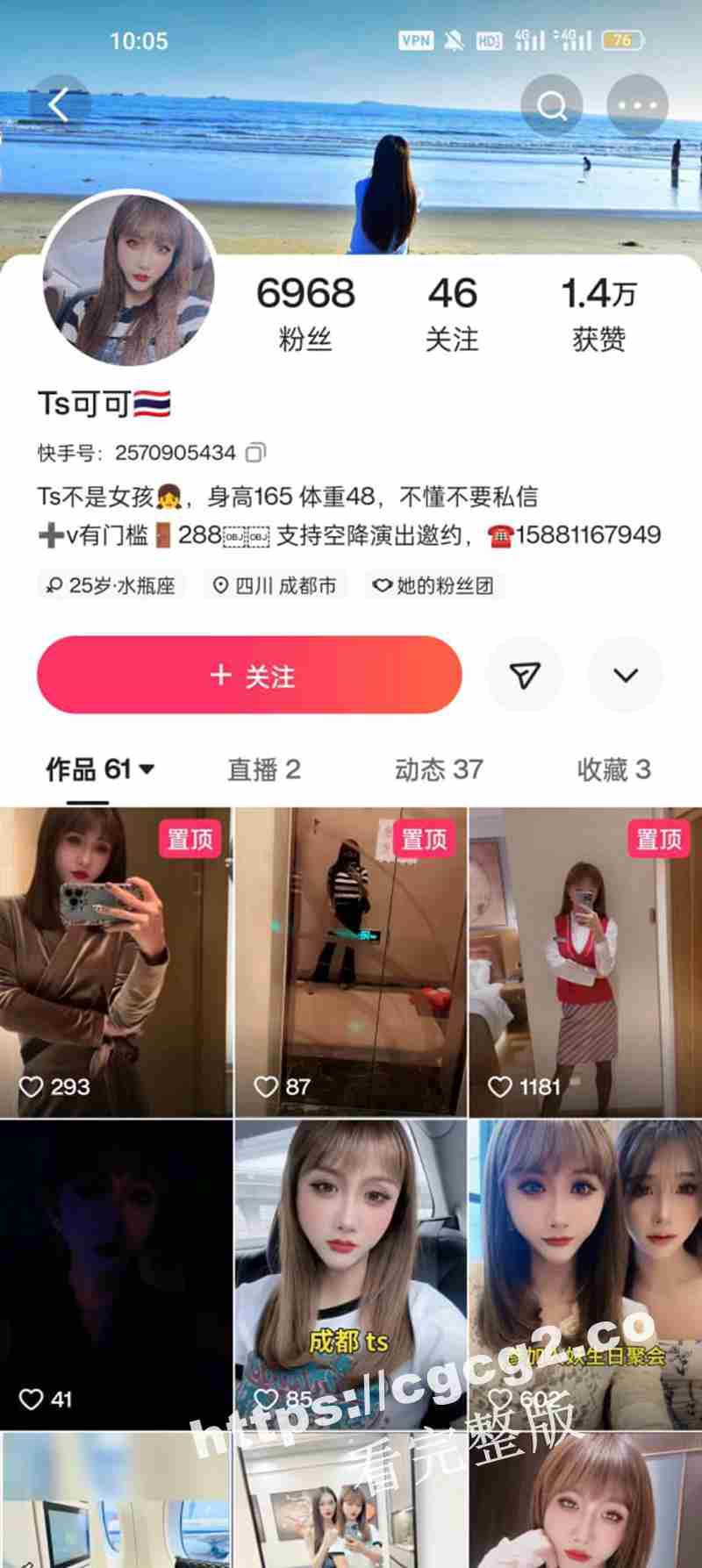Switch to the 直播 2 tab
This screenshot has height=1568, width=702.
pyautogui.click(x=264, y=770)
